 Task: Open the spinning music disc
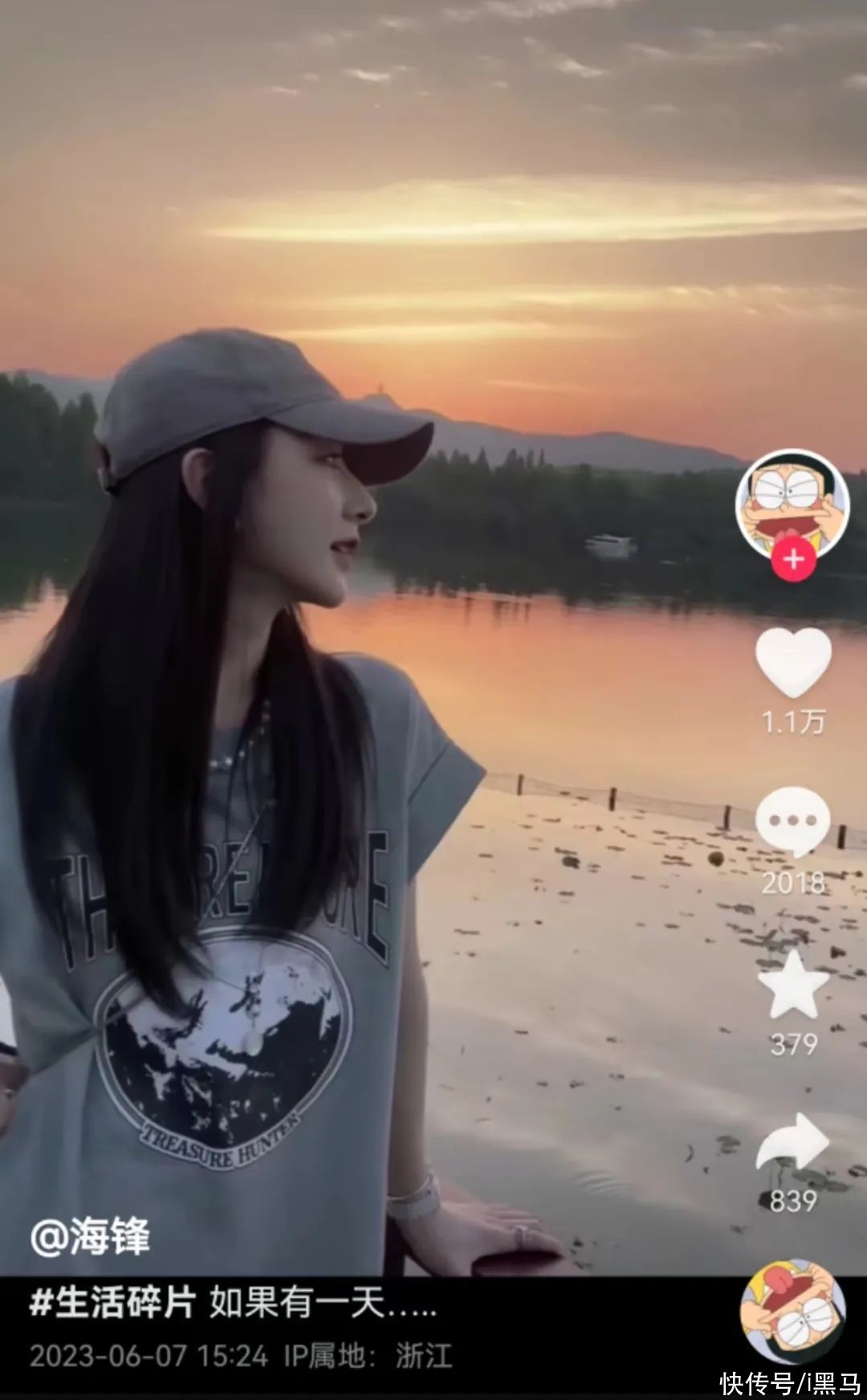[792, 1313]
